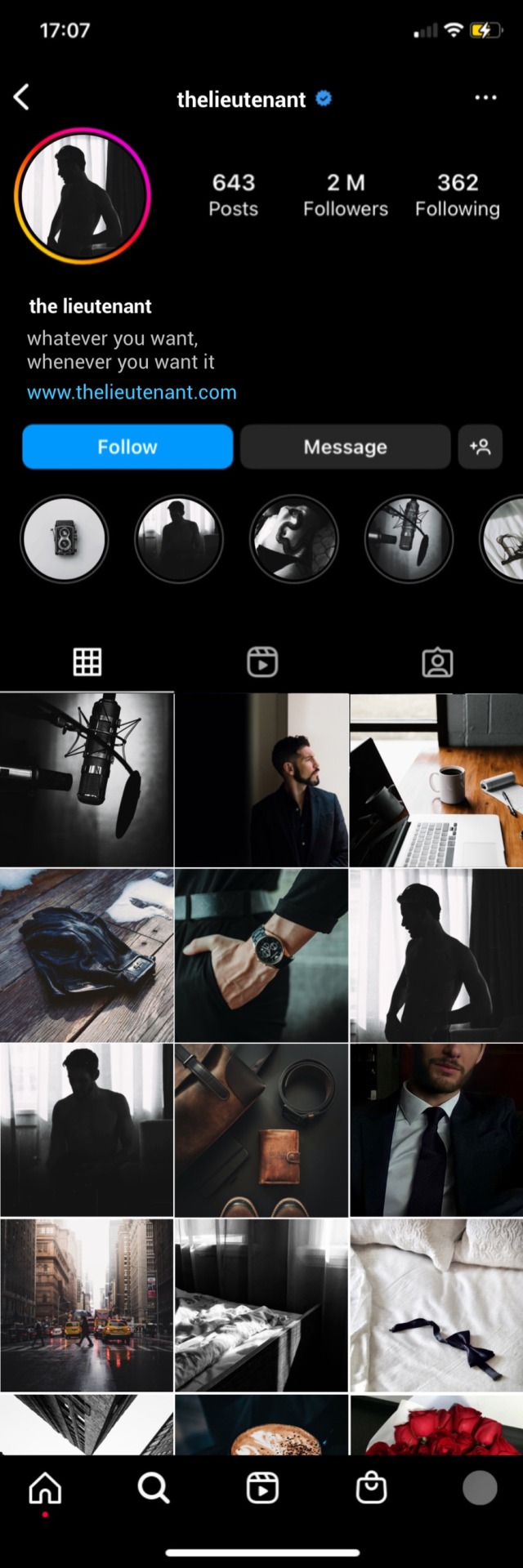
Task: Open the wristwatch post
Action: tap(261, 955)
